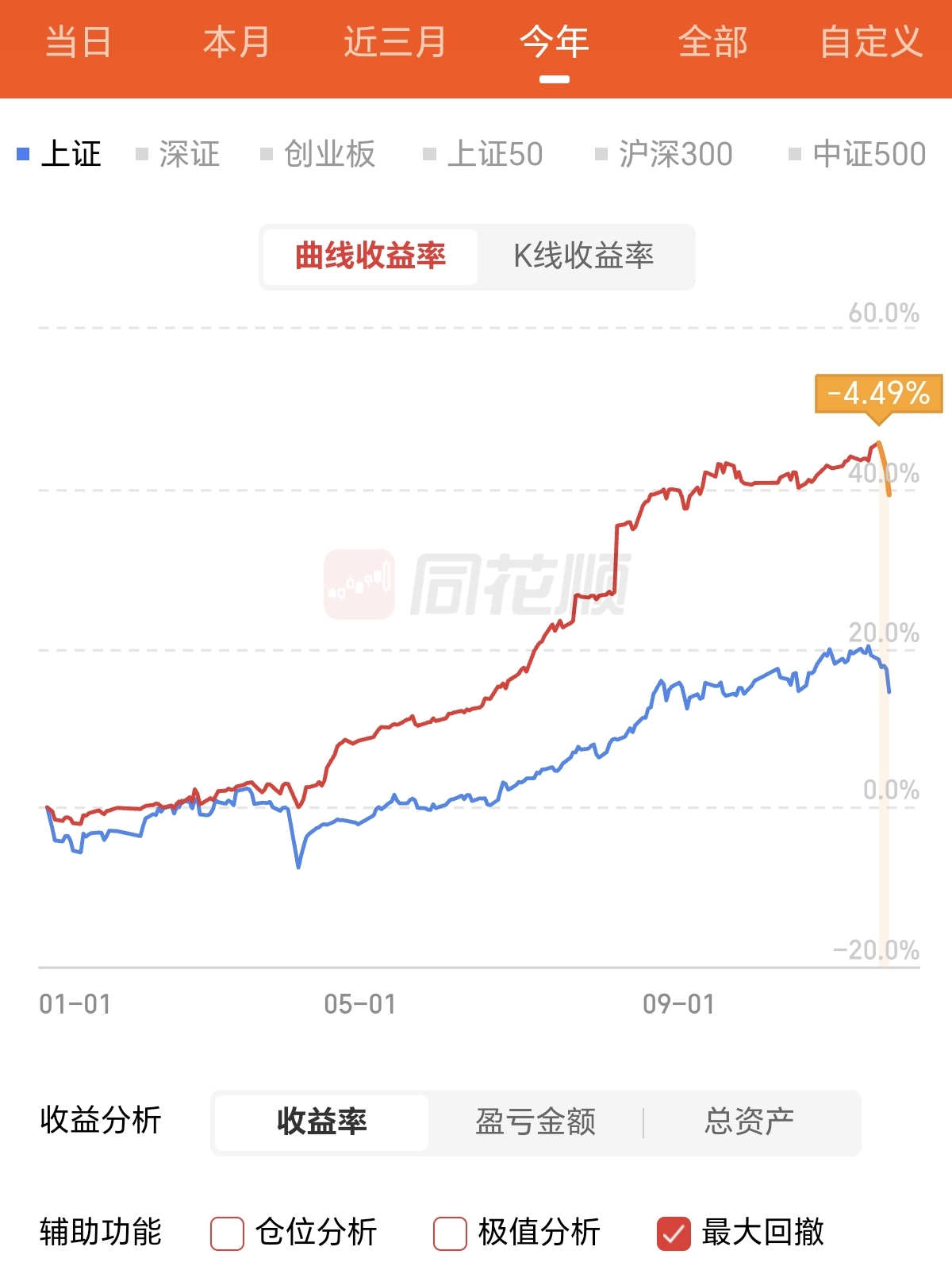Image resolution: width=952 pixels, height=1266 pixels.
Task: Open the 自定义 date range tab
Action: 871,42
